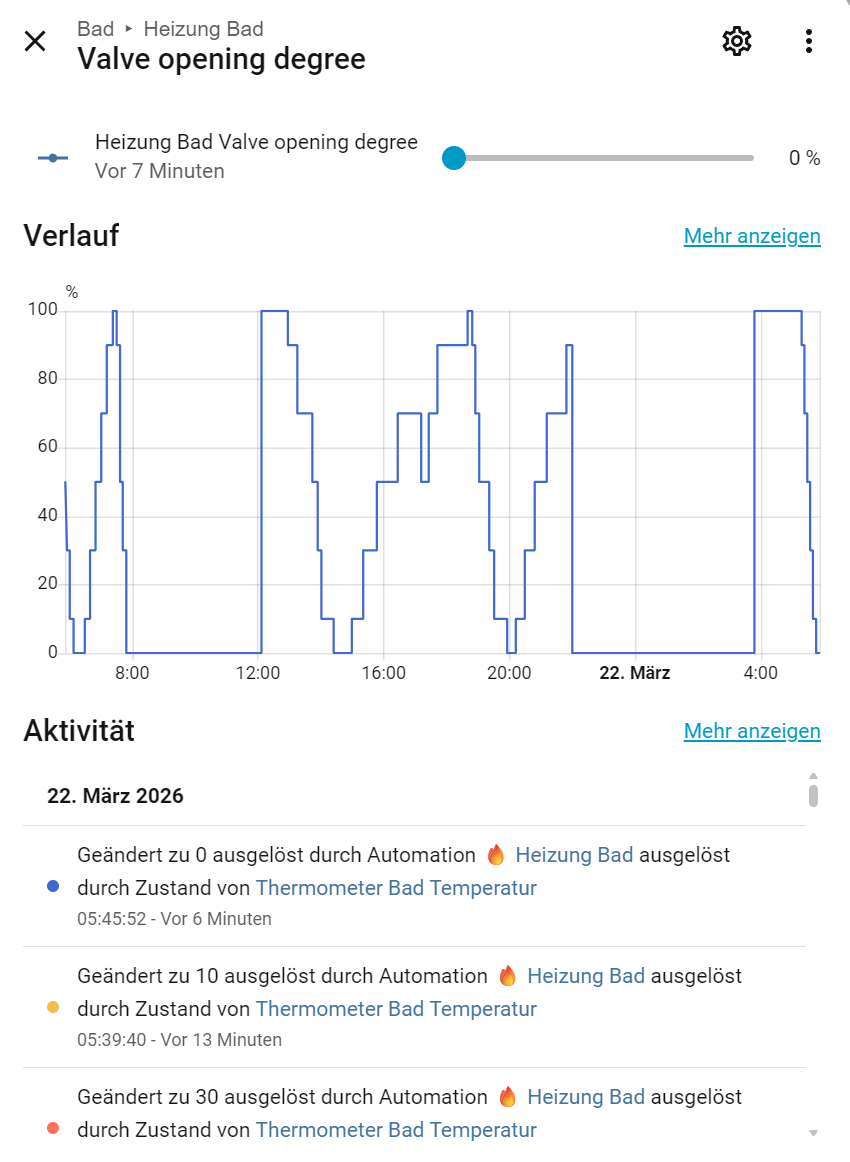Open Heizung Bad link in 'Geändert zu 0' entry
This screenshot has height=1162, width=850.
574,855
